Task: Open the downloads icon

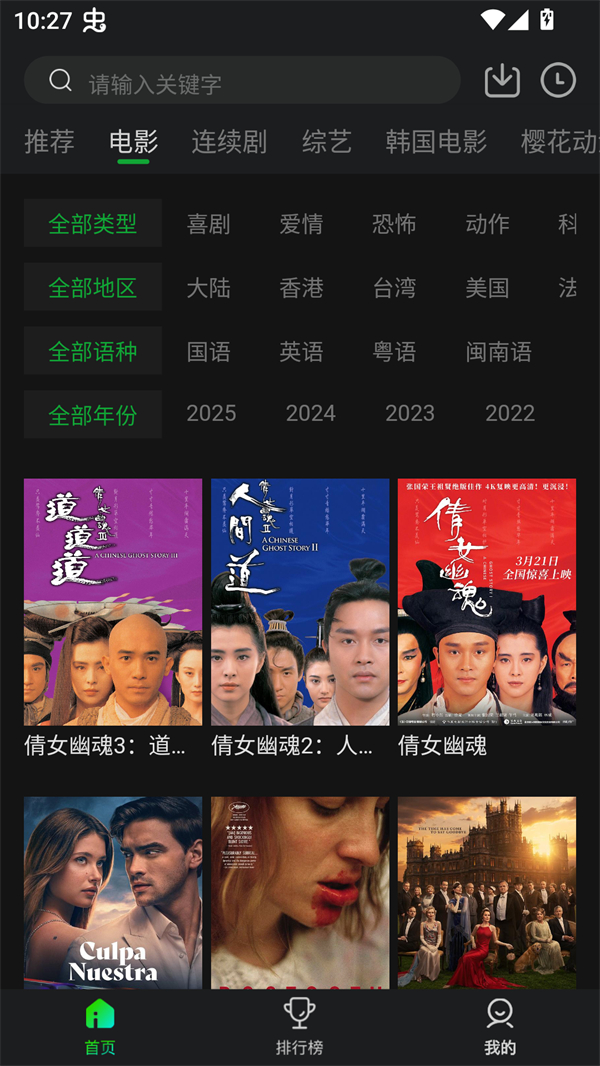Action: [502, 81]
